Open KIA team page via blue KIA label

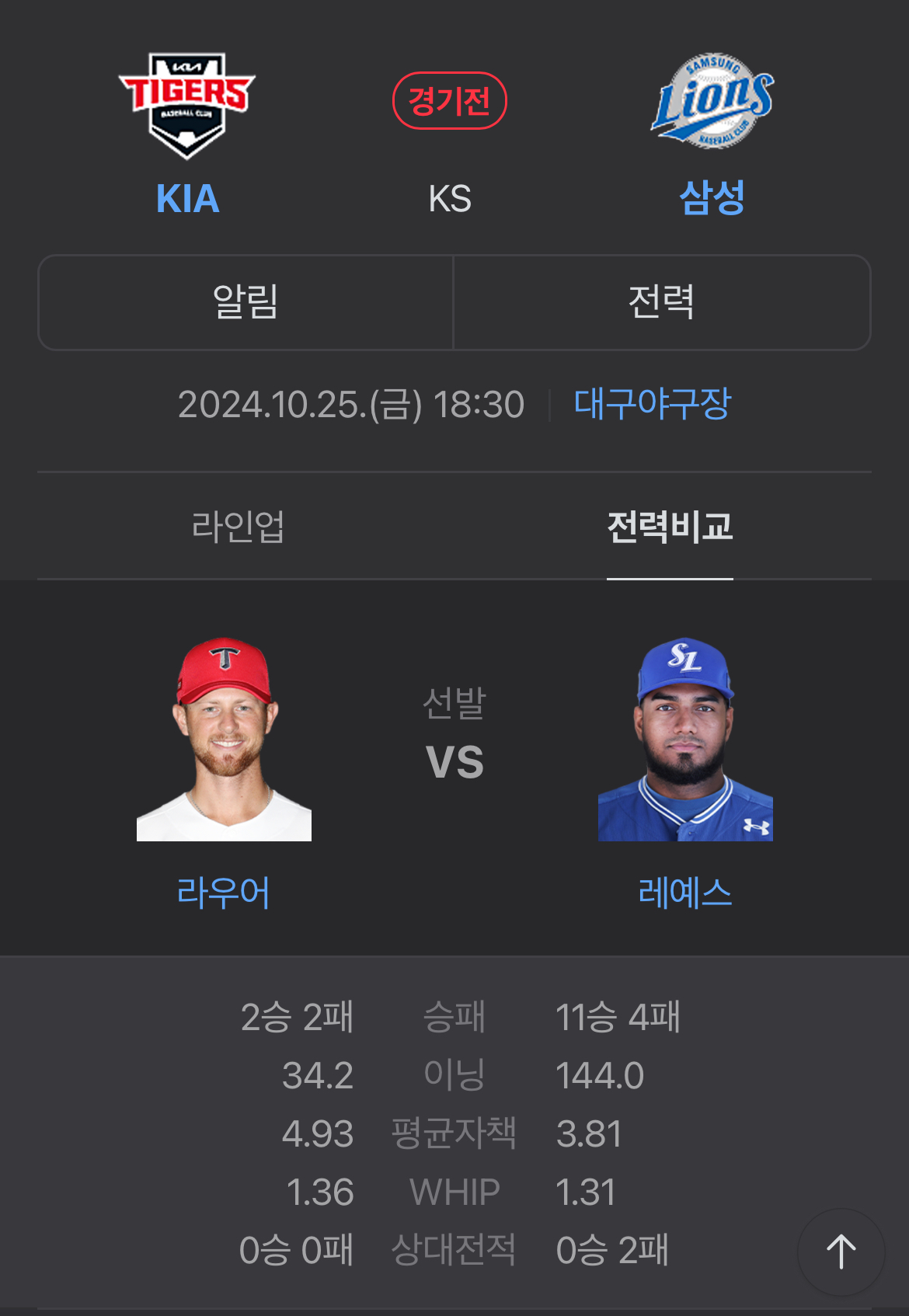[186, 200]
